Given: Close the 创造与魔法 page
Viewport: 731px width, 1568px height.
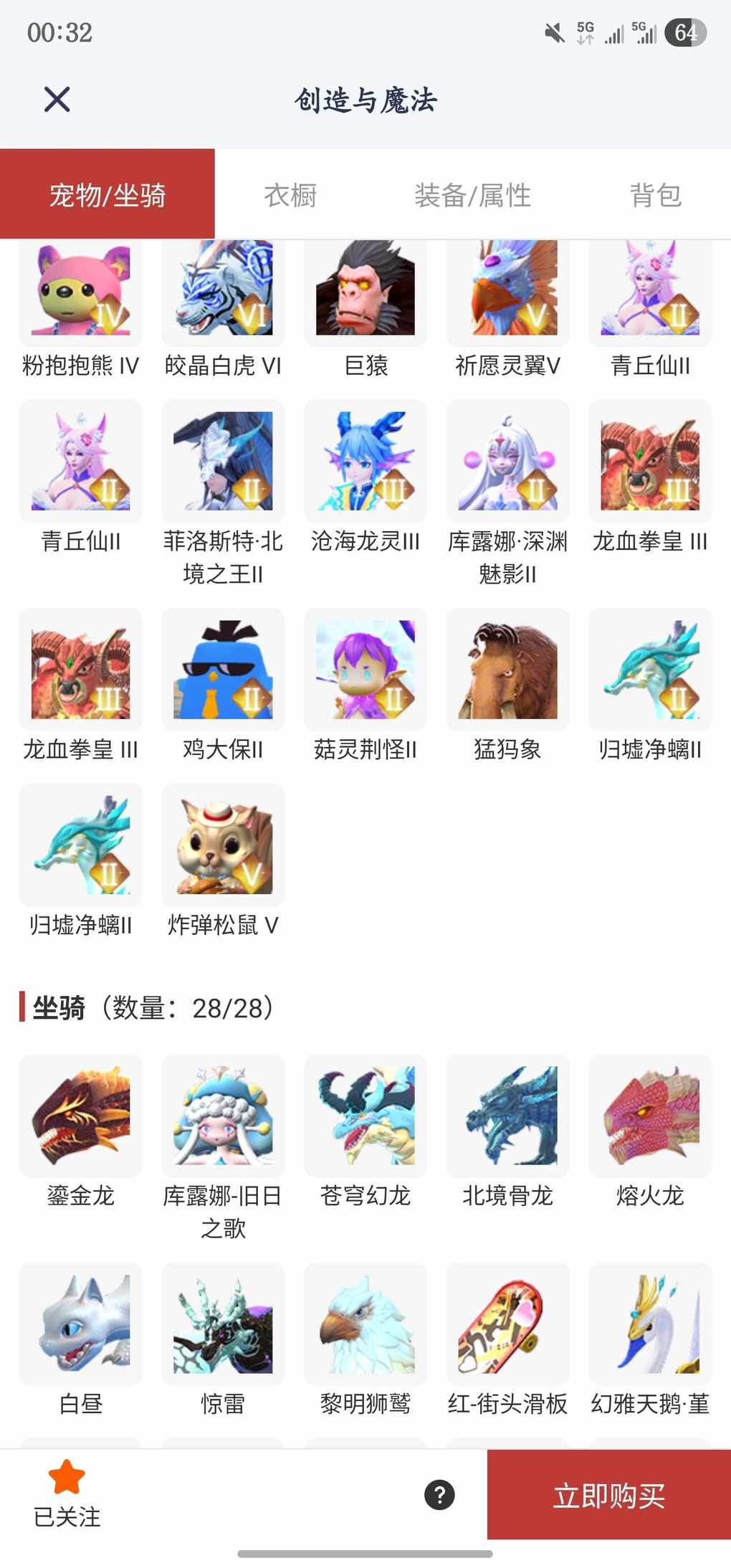Looking at the screenshot, I should pyautogui.click(x=57, y=100).
